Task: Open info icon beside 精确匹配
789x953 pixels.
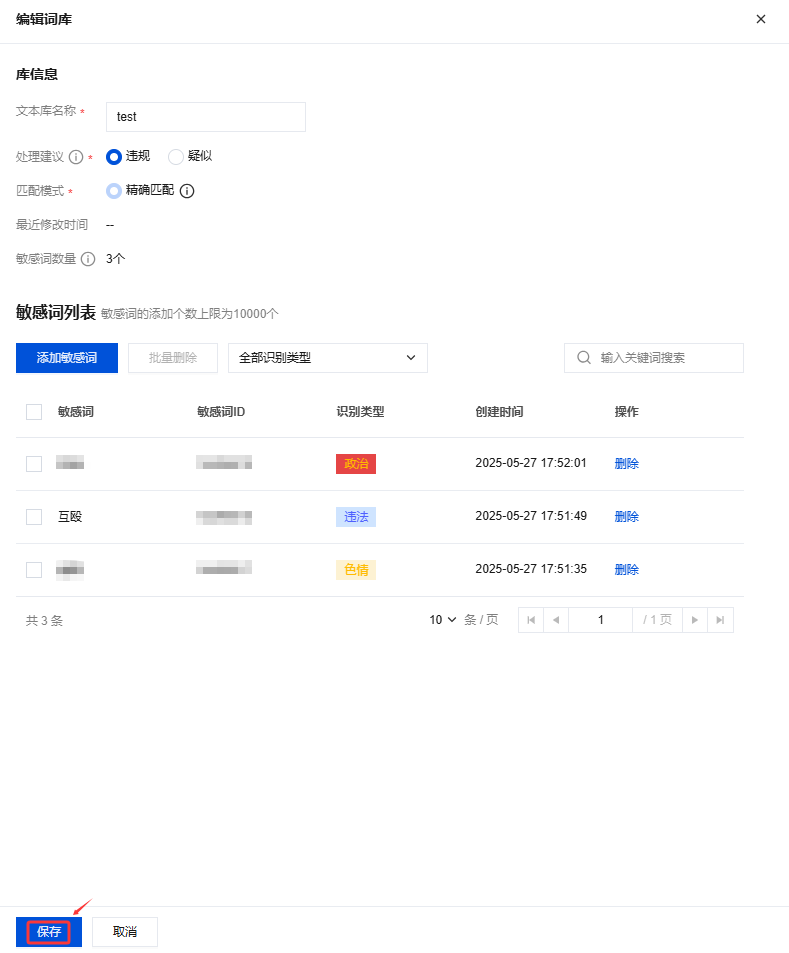Action: (x=187, y=190)
